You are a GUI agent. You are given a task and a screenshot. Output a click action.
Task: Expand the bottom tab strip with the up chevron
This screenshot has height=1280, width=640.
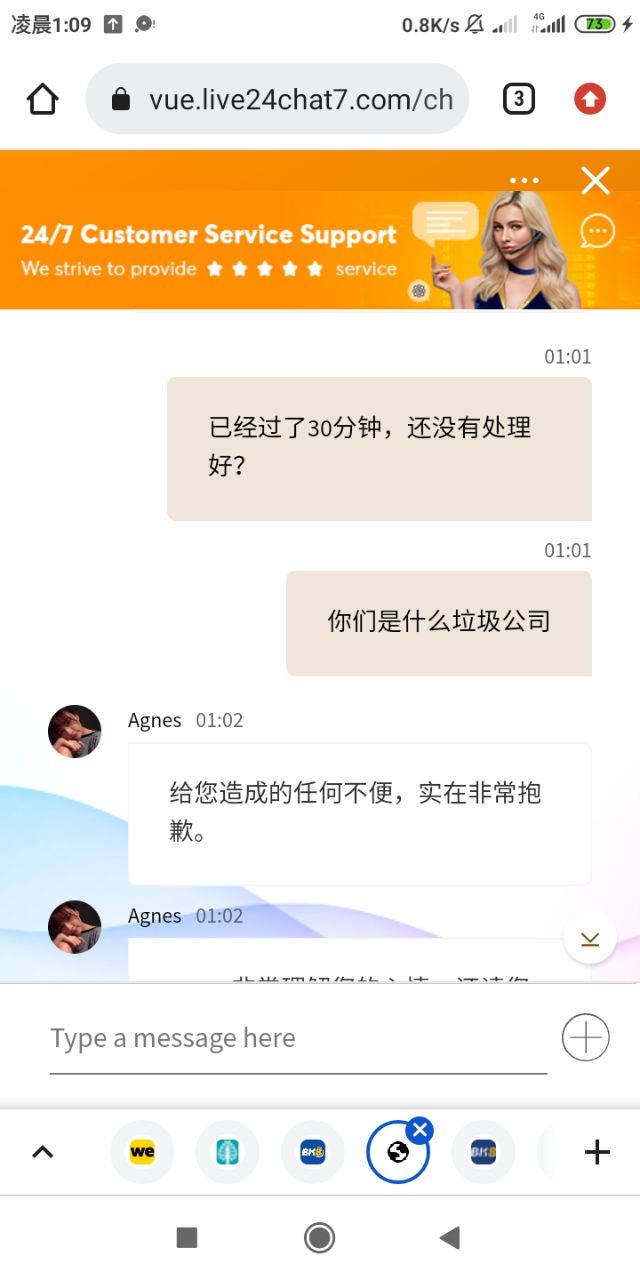(x=42, y=1152)
